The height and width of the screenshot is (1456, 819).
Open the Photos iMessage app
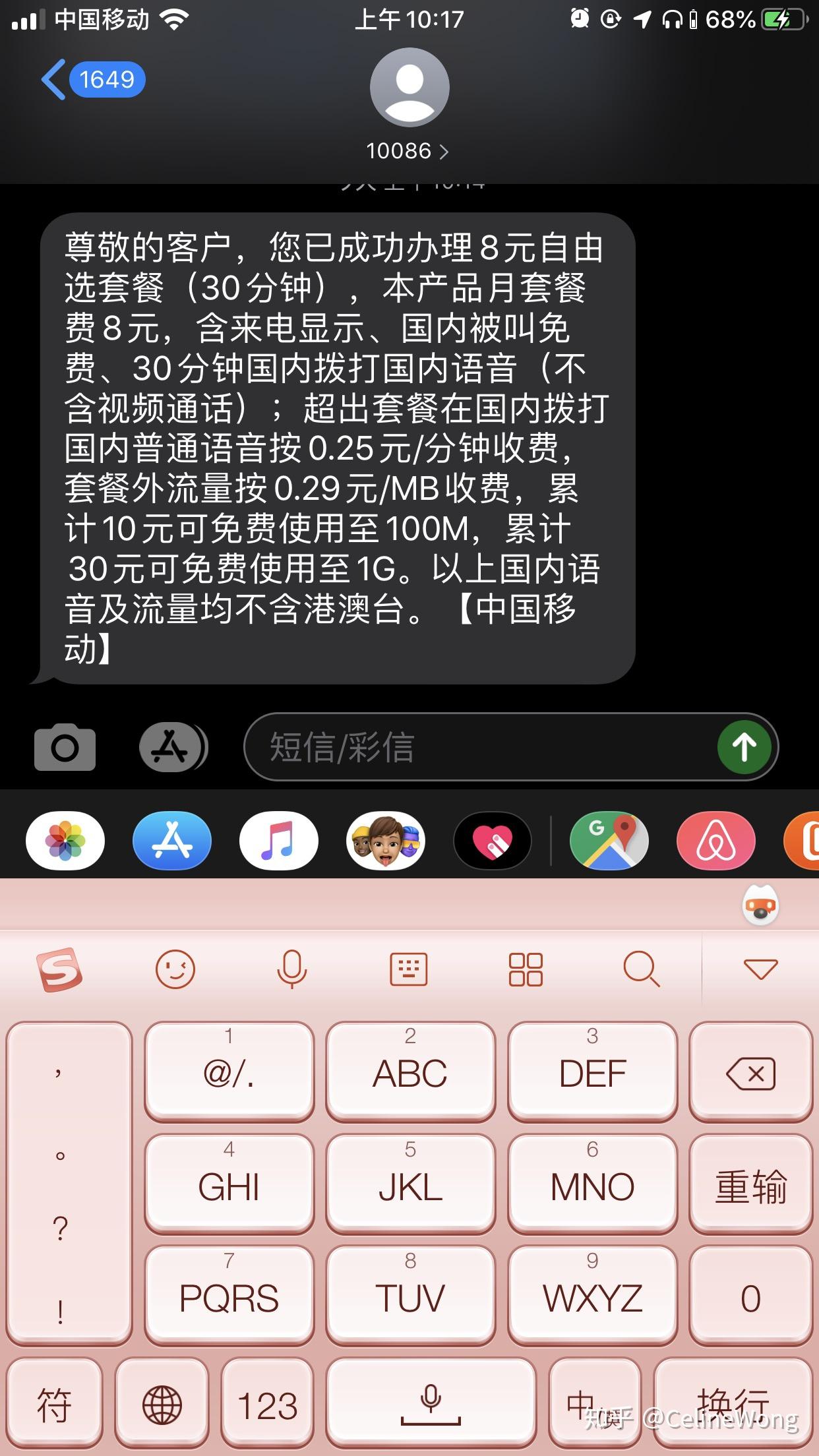[x=65, y=841]
